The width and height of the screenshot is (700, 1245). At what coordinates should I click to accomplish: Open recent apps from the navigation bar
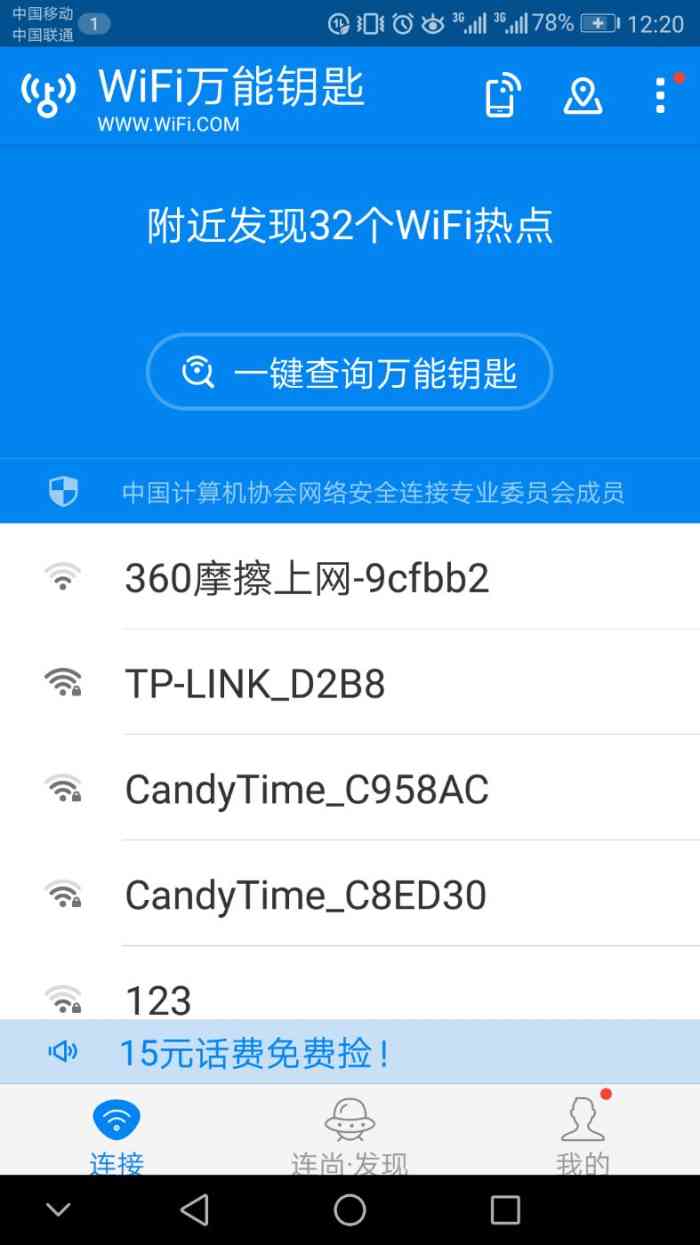click(x=505, y=1210)
